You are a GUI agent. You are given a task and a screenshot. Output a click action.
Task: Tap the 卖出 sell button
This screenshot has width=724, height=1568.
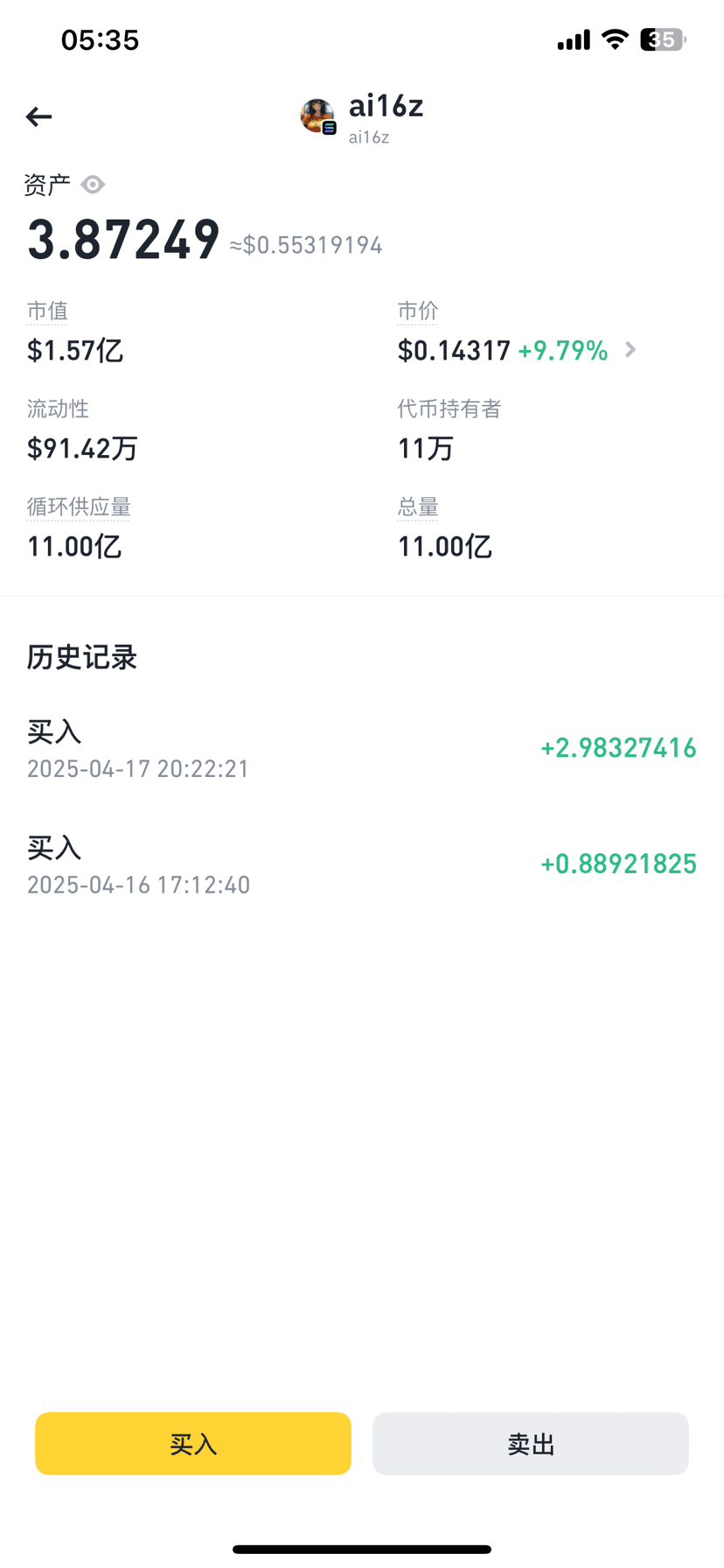coord(531,1443)
